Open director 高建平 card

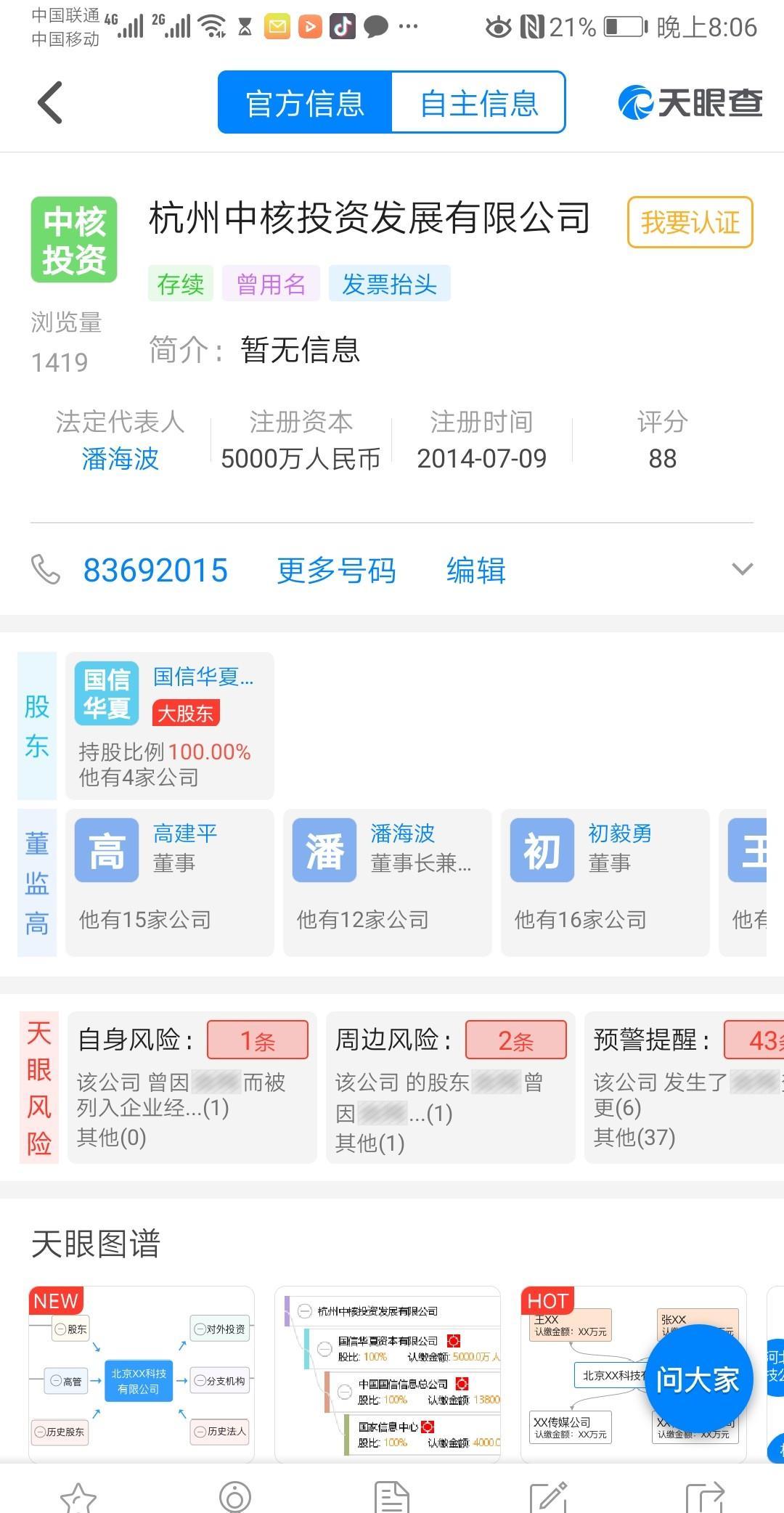tap(170, 883)
